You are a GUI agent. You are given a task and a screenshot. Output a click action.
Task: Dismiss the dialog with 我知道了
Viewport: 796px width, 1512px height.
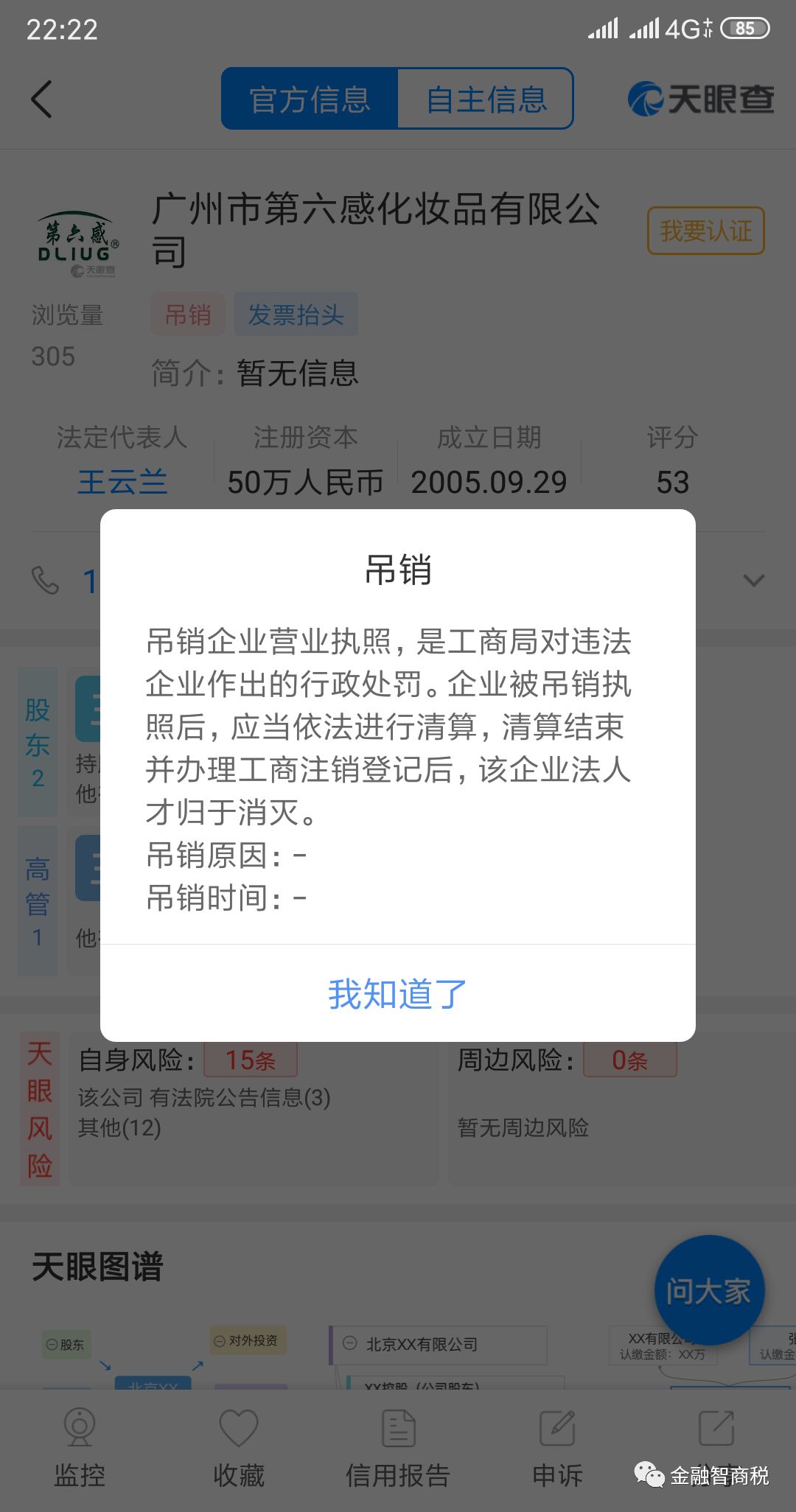[x=397, y=994]
